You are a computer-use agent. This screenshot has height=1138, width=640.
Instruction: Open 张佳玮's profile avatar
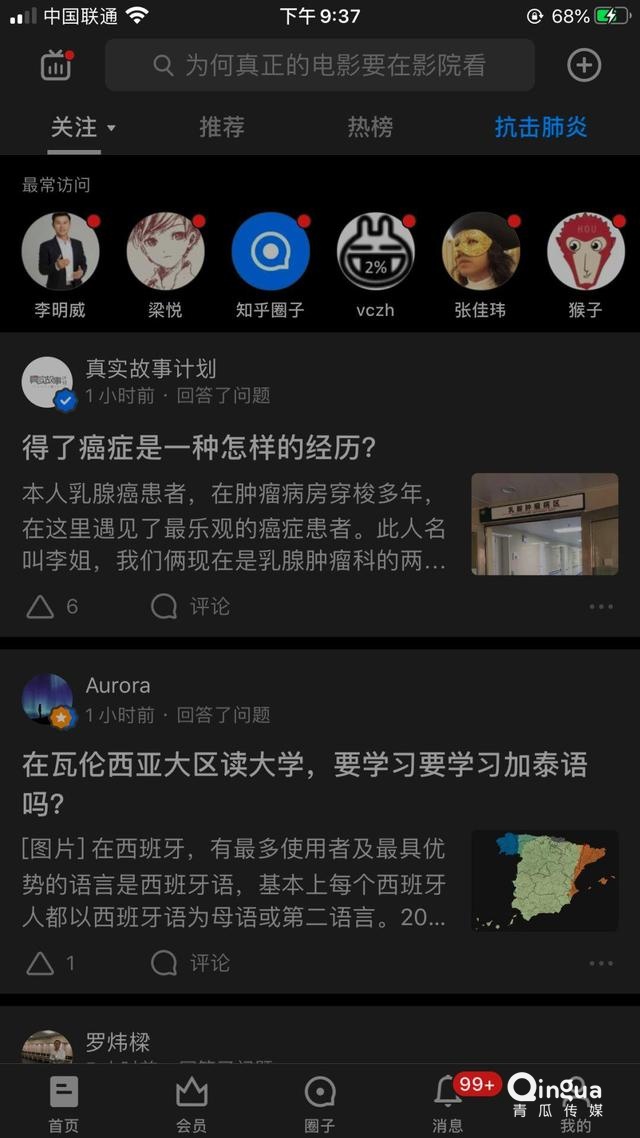click(480, 251)
